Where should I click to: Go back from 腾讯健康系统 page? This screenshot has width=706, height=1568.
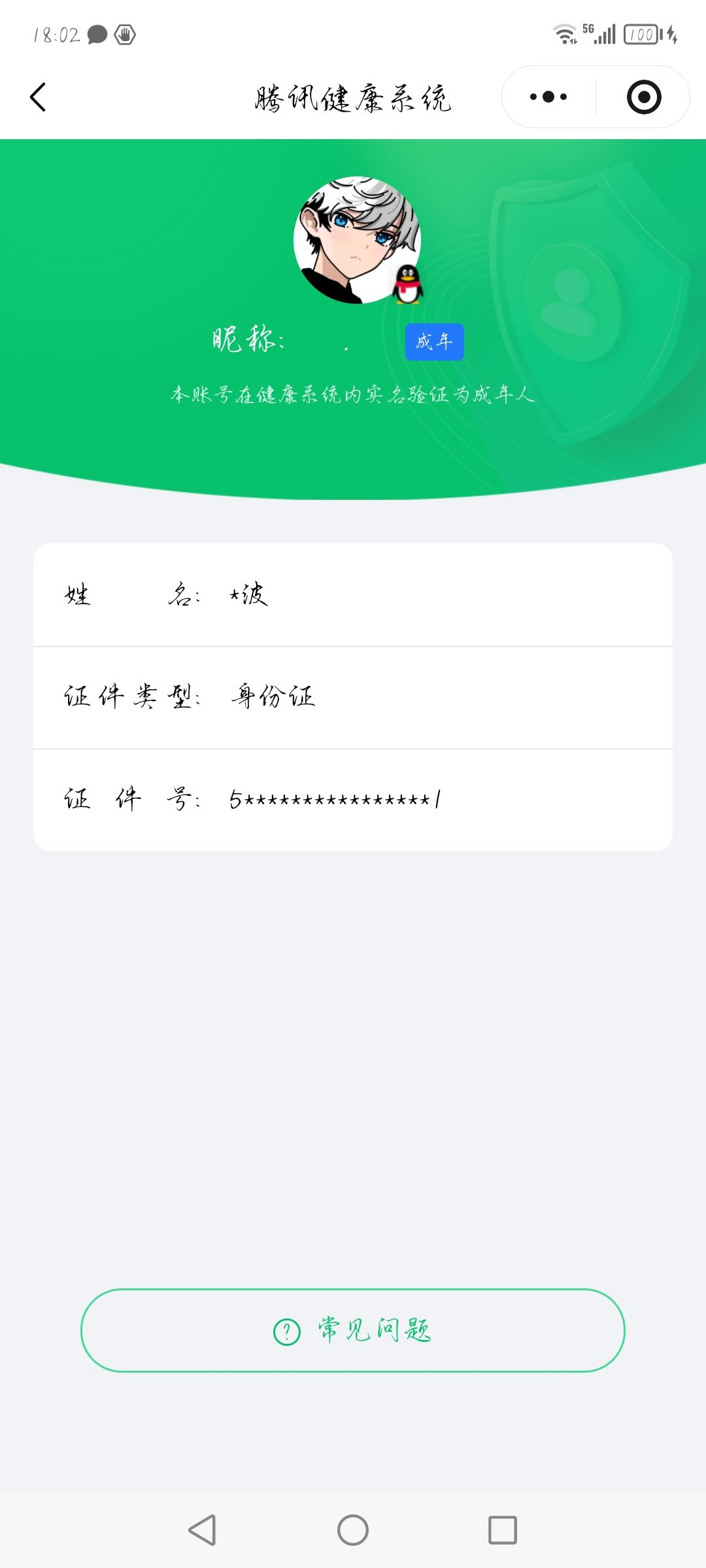39,97
